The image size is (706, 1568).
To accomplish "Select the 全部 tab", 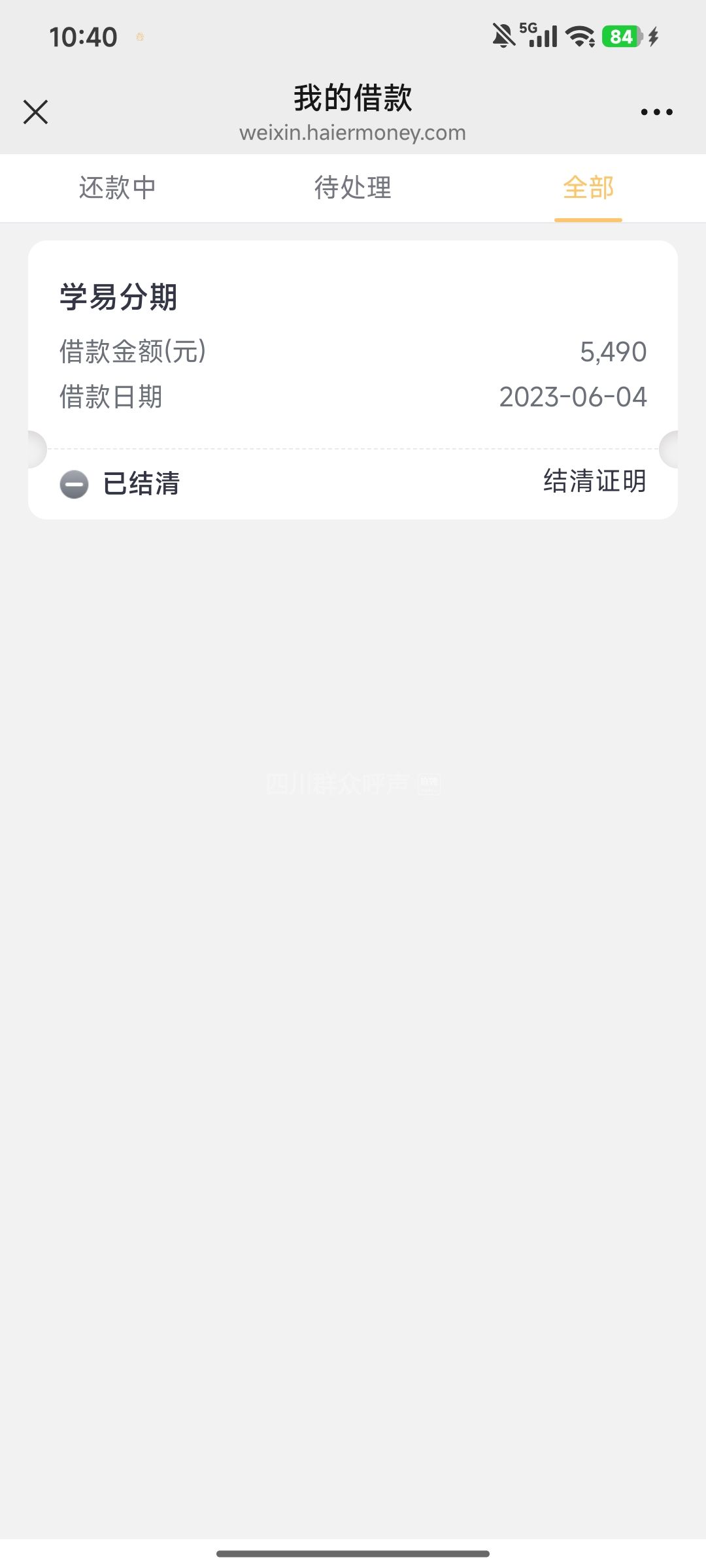I will (588, 188).
